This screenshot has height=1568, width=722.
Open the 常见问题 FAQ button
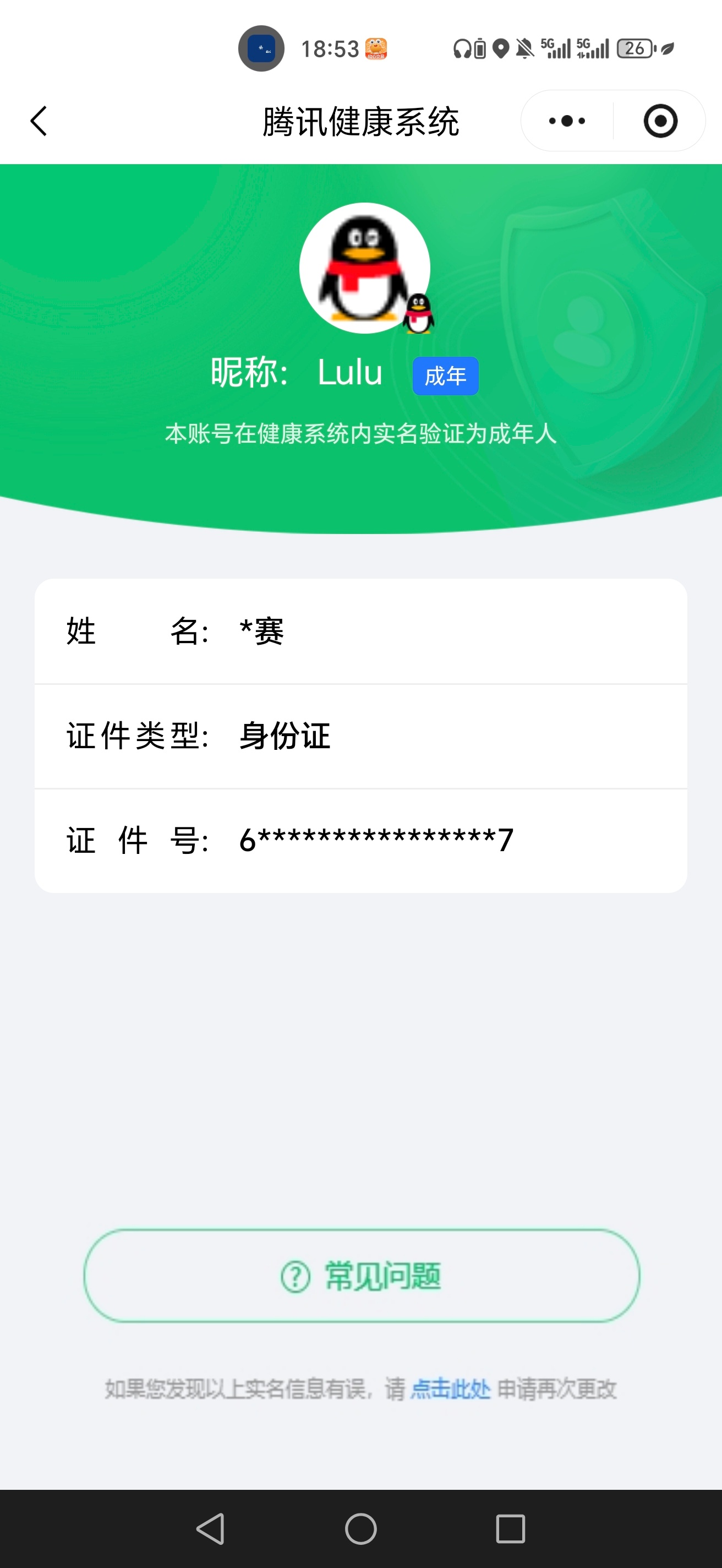pos(362,1276)
